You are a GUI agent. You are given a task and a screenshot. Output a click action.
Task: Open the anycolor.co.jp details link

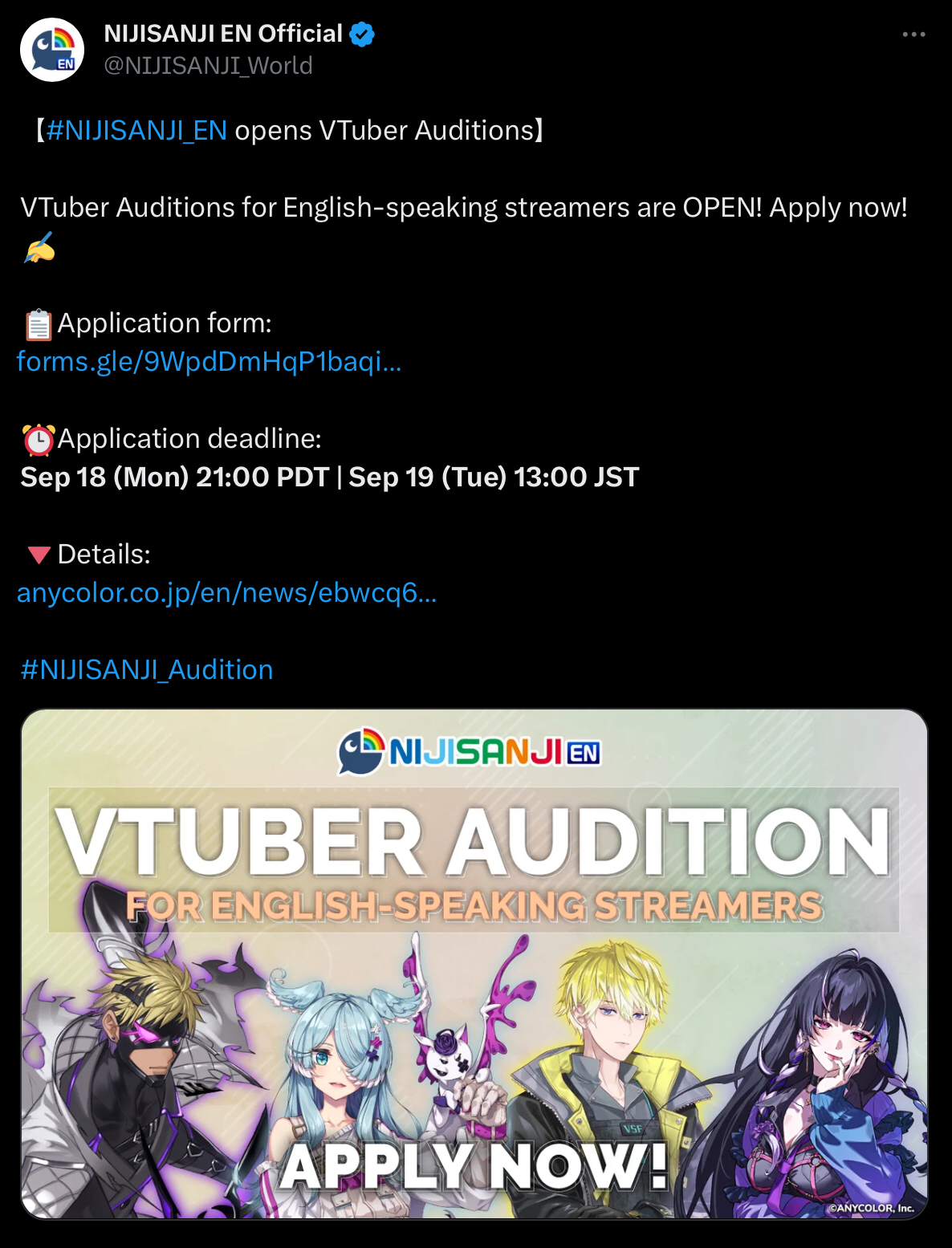tap(226, 593)
